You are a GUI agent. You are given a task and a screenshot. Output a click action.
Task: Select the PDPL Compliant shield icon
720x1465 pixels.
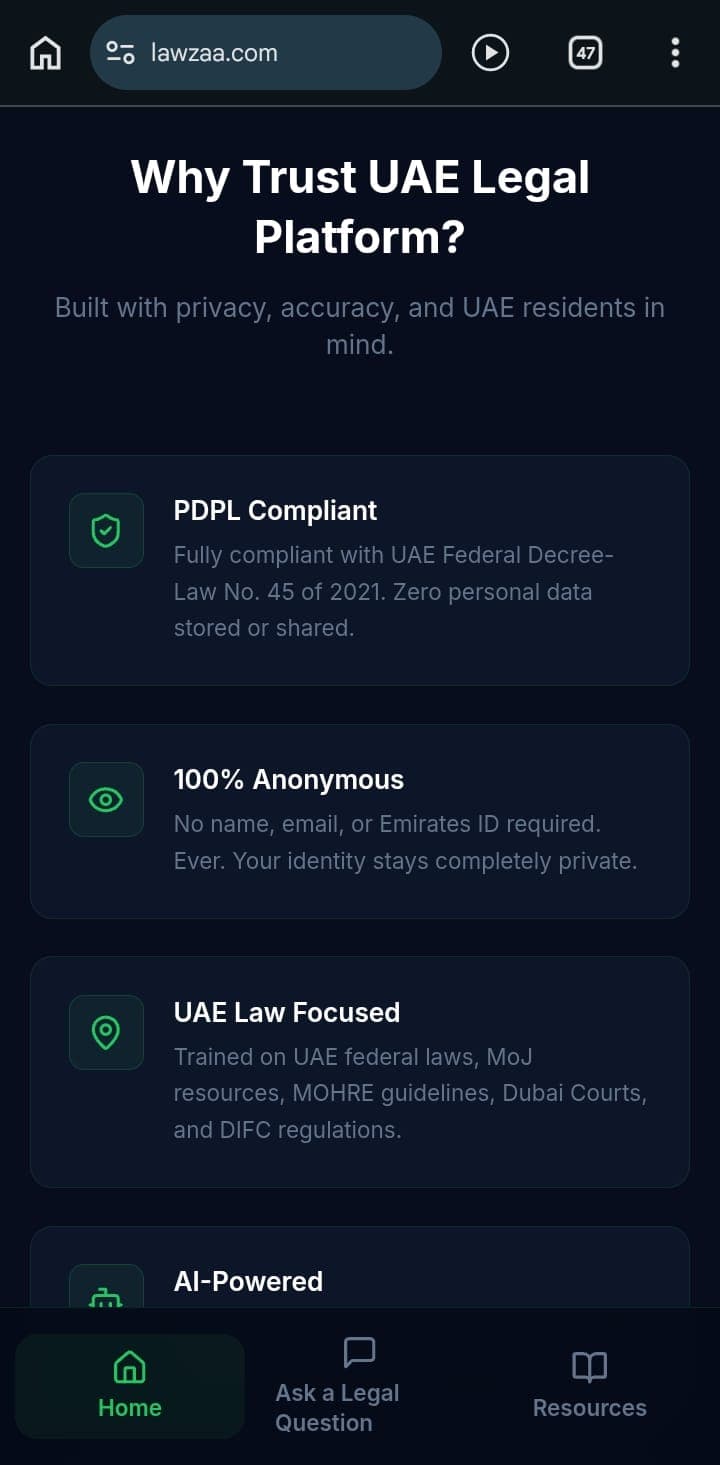(106, 530)
